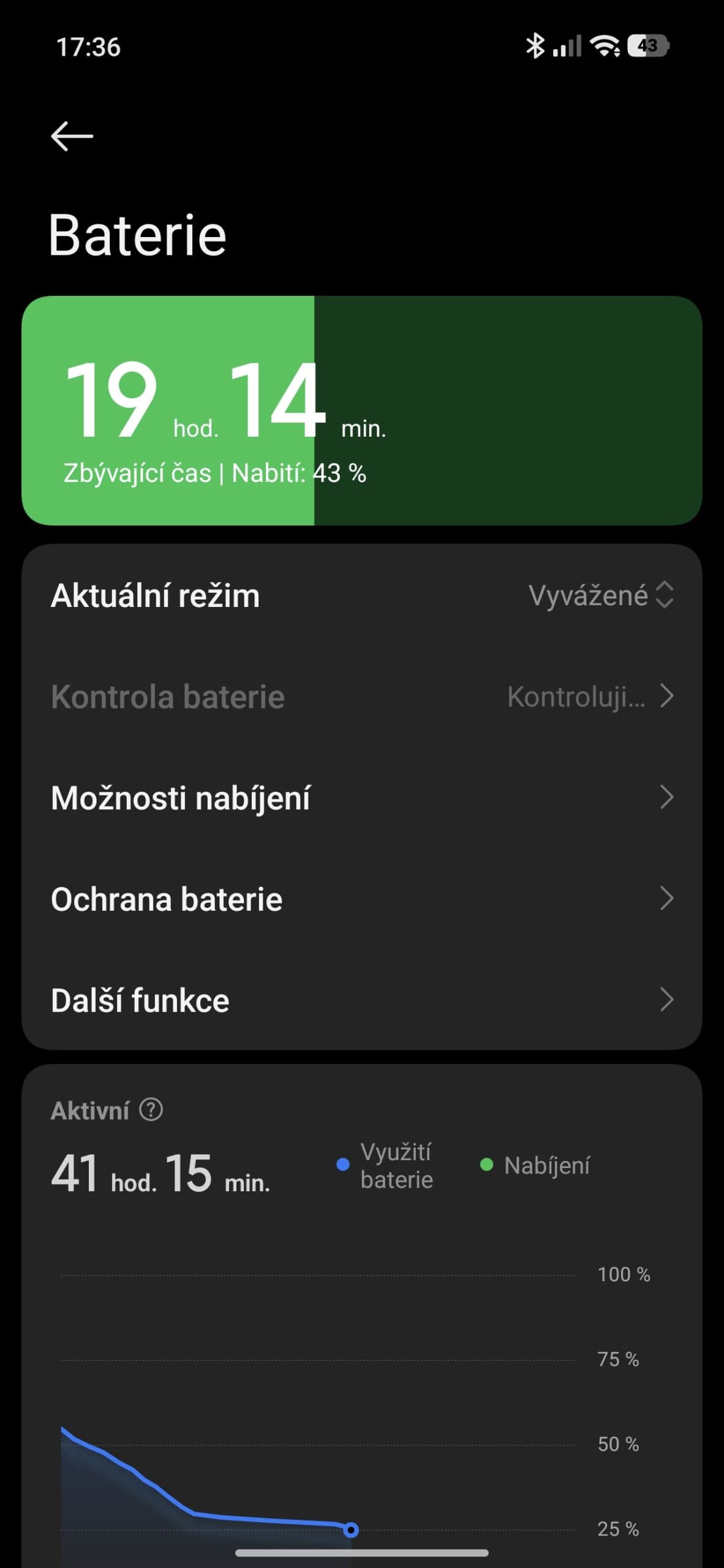
Task: Tap the help icon next to Aktivní
Action: point(151,1109)
